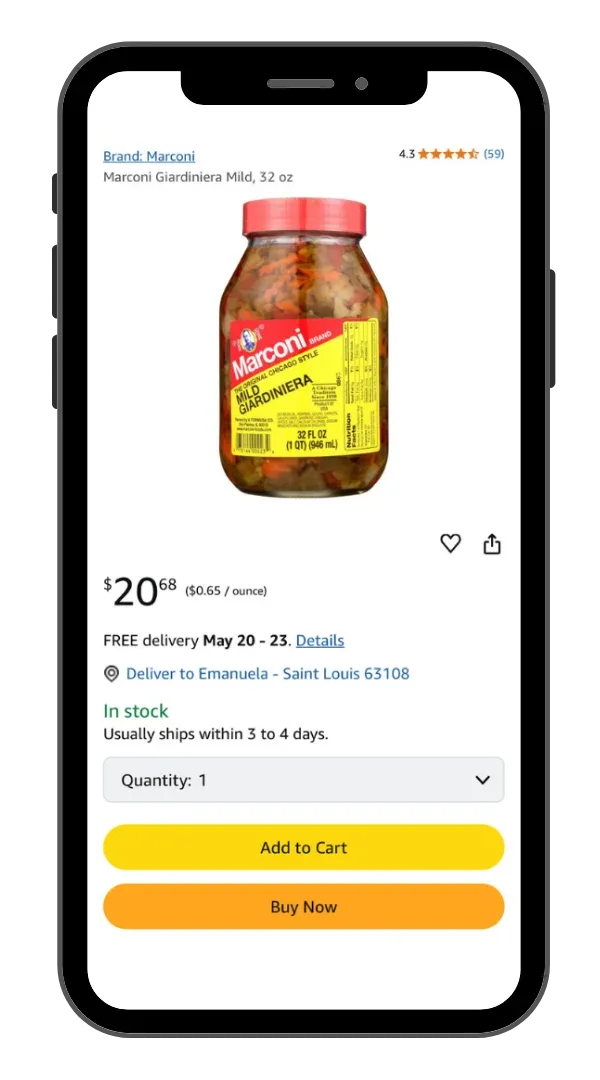Open delivery Details link

(319, 640)
